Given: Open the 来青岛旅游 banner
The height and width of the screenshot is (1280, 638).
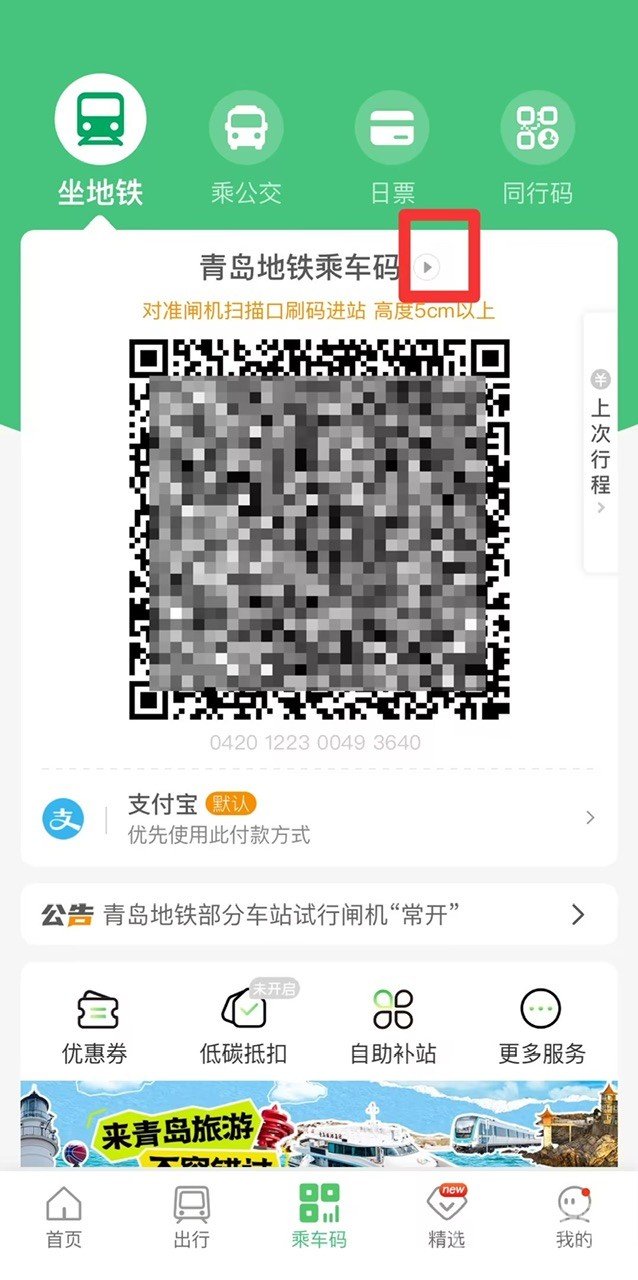Looking at the screenshot, I should (x=318, y=1125).
